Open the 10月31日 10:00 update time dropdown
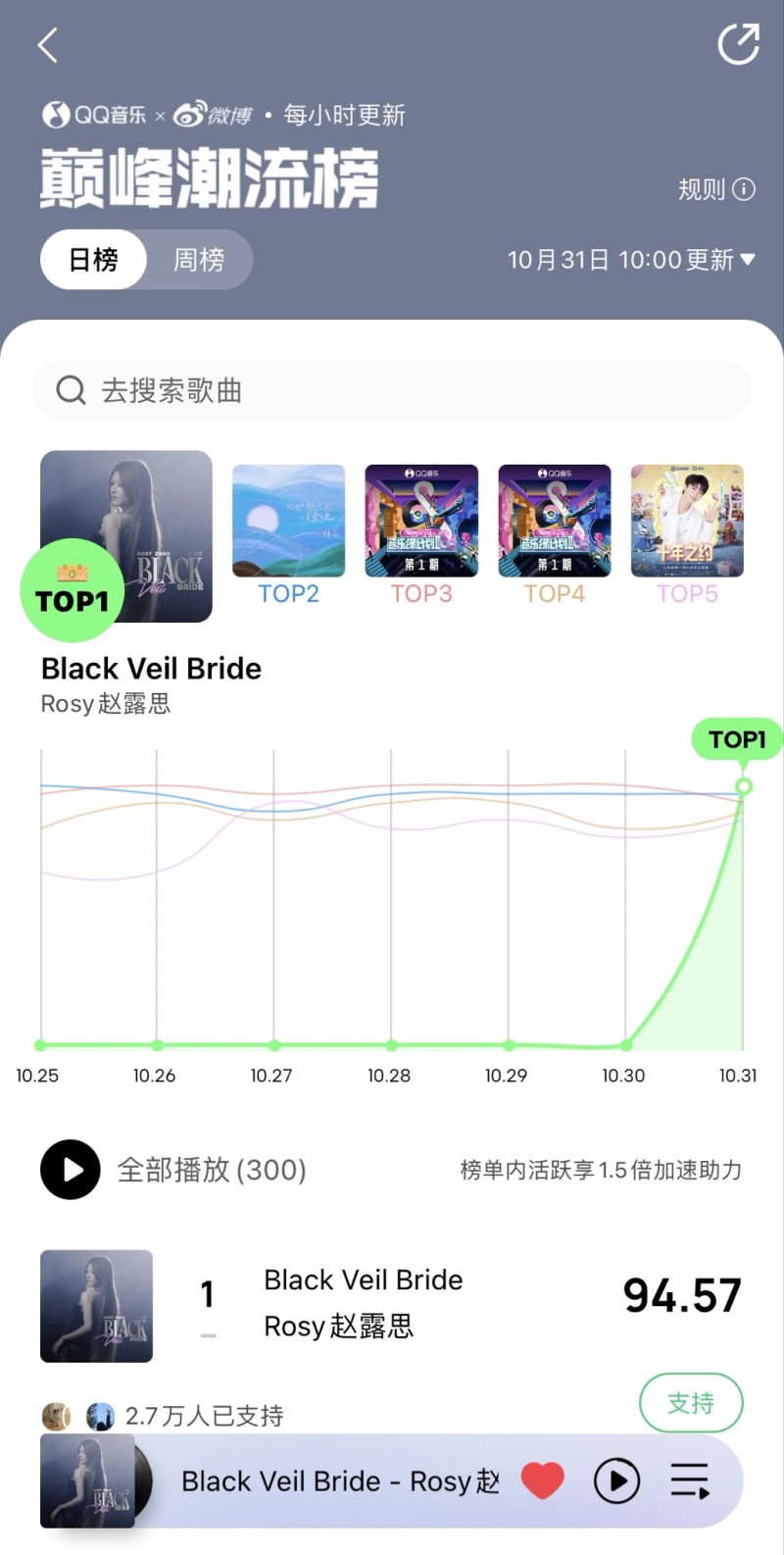Viewport: 784px width, 1555px height. point(631,260)
